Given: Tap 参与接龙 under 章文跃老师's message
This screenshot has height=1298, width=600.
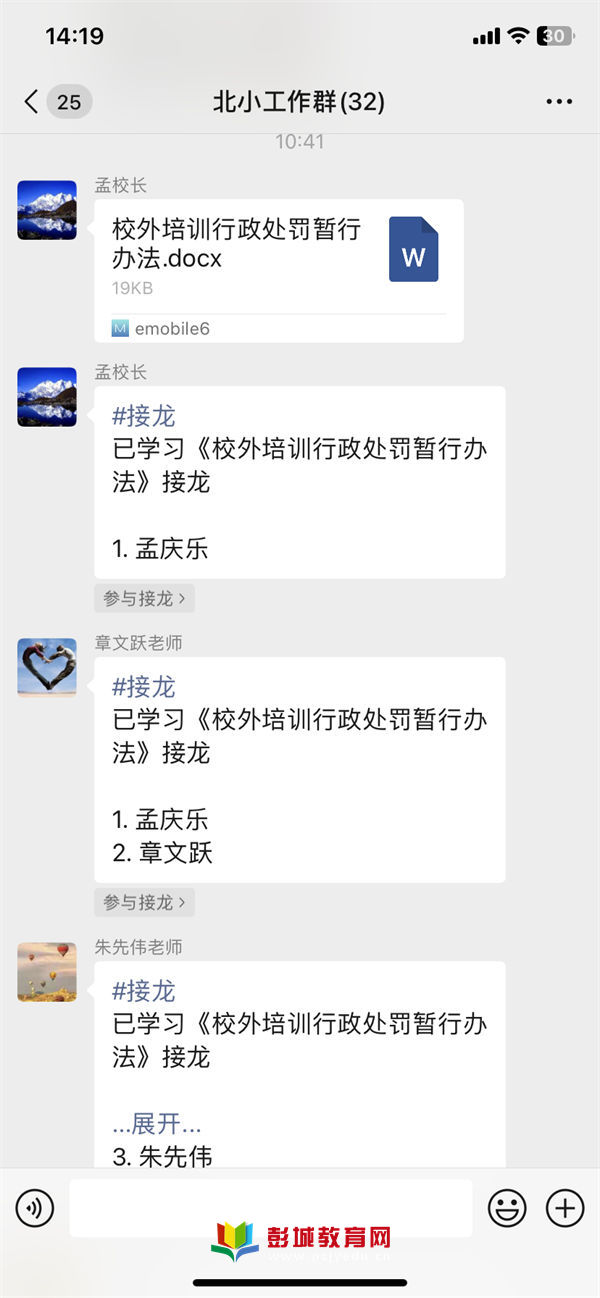Looking at the screenshot, I should click(145, 902).
